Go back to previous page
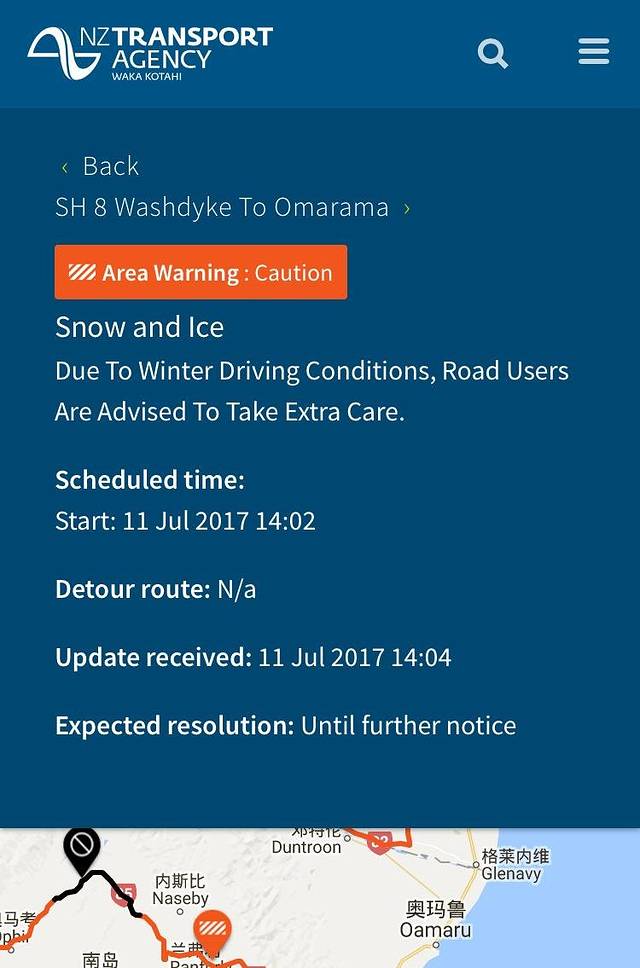Viewport: 640px width, 968px height. click(100, 166)
